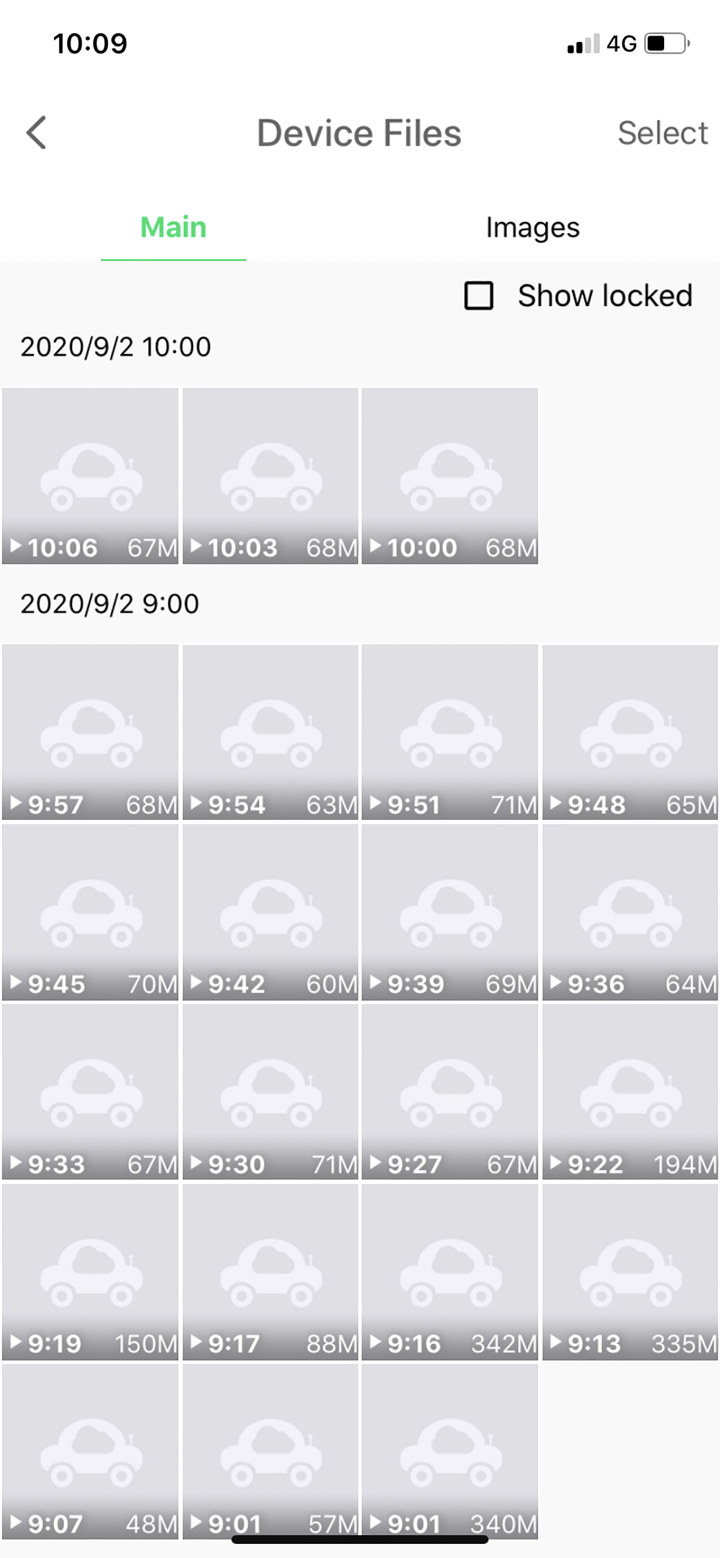The image size is (720, 1558).
Task: Start playback of the 9:48 video
Action: pyautogui.click(x=556, y=802)
